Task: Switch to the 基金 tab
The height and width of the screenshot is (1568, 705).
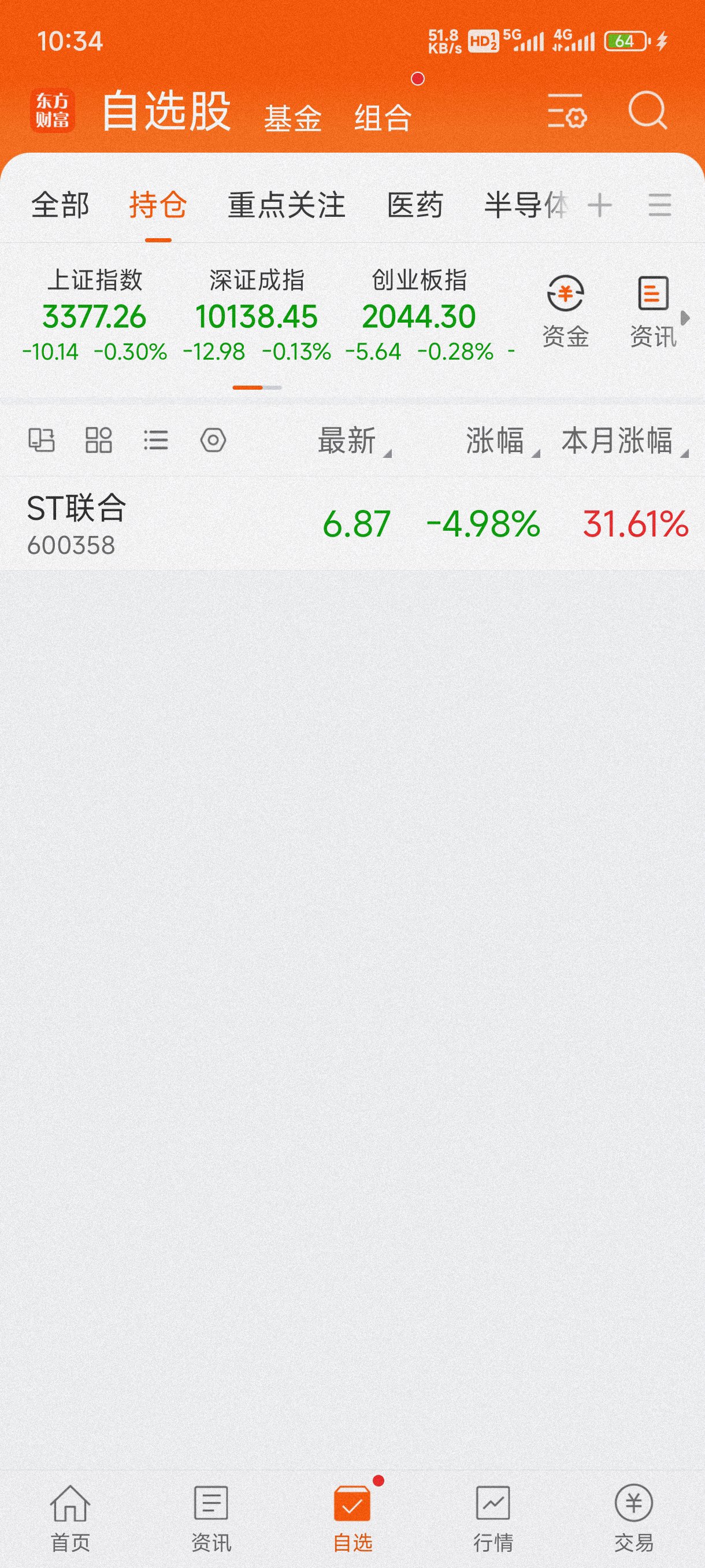Action: click(x=292, y=117)
